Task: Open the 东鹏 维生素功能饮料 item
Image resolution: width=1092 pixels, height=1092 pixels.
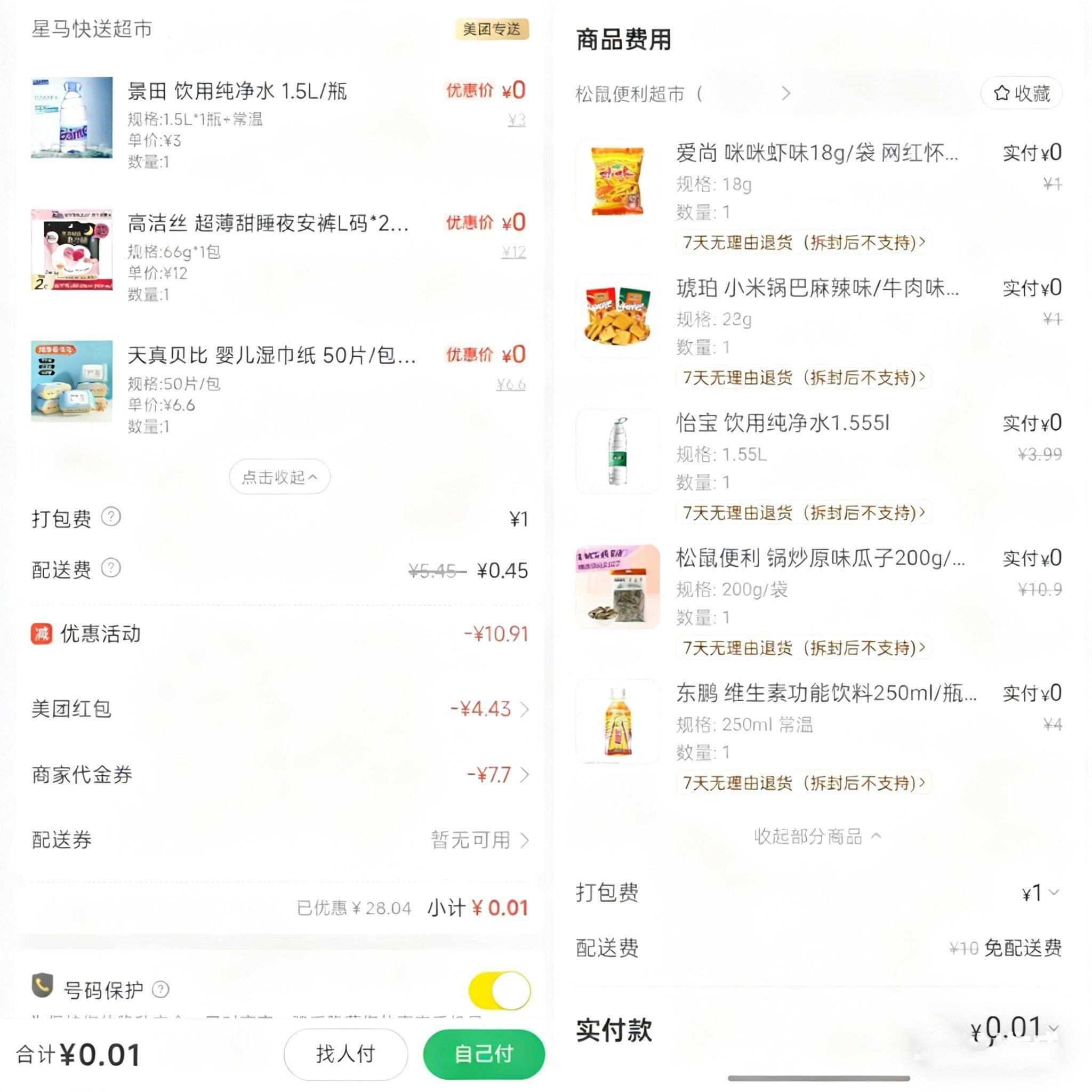Action: 826,693
